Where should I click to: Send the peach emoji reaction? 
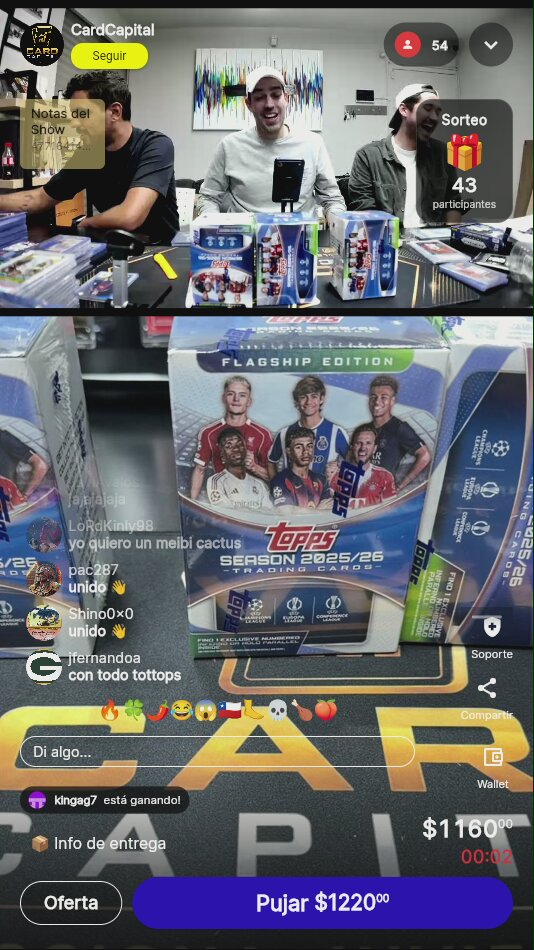(x=325, y=710)
